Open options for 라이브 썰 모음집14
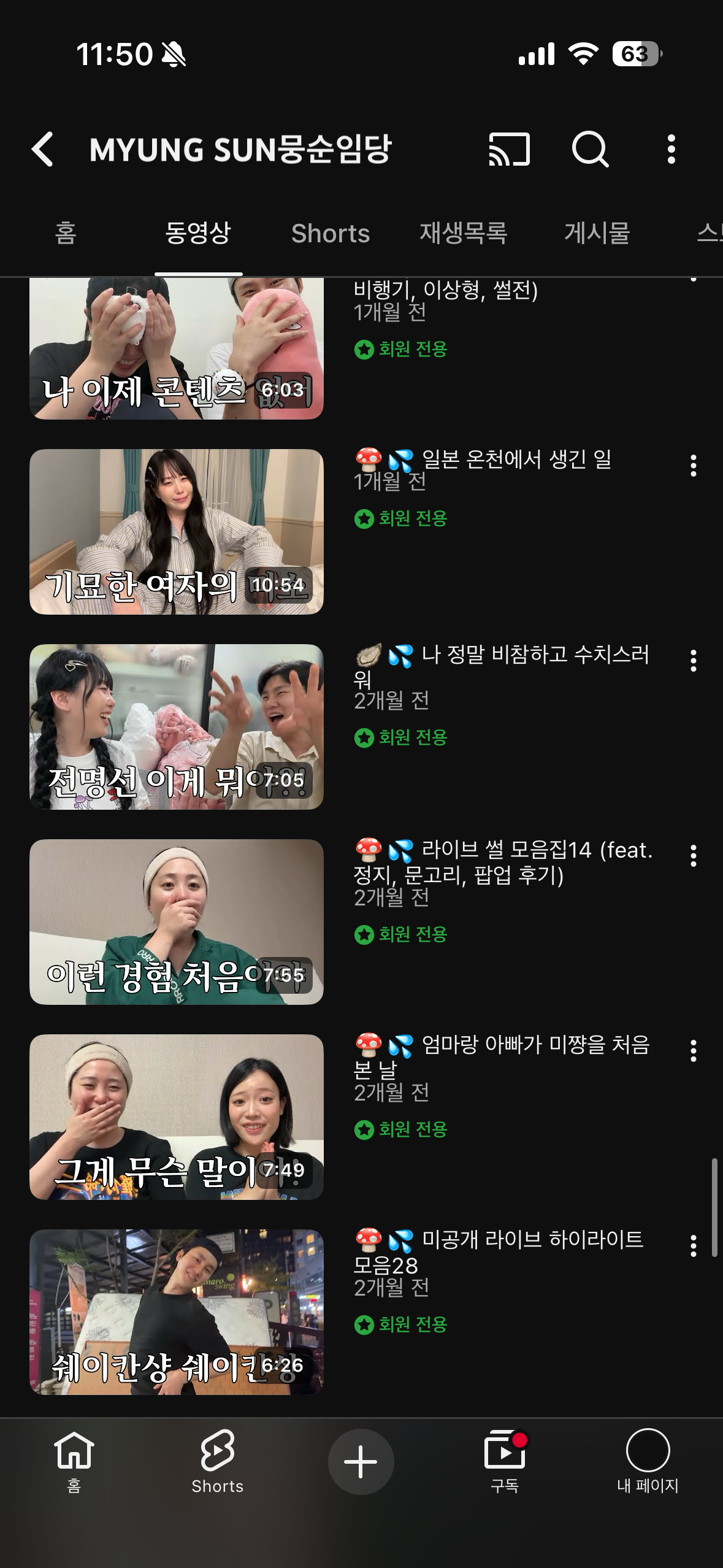 (x=694, y=856)
